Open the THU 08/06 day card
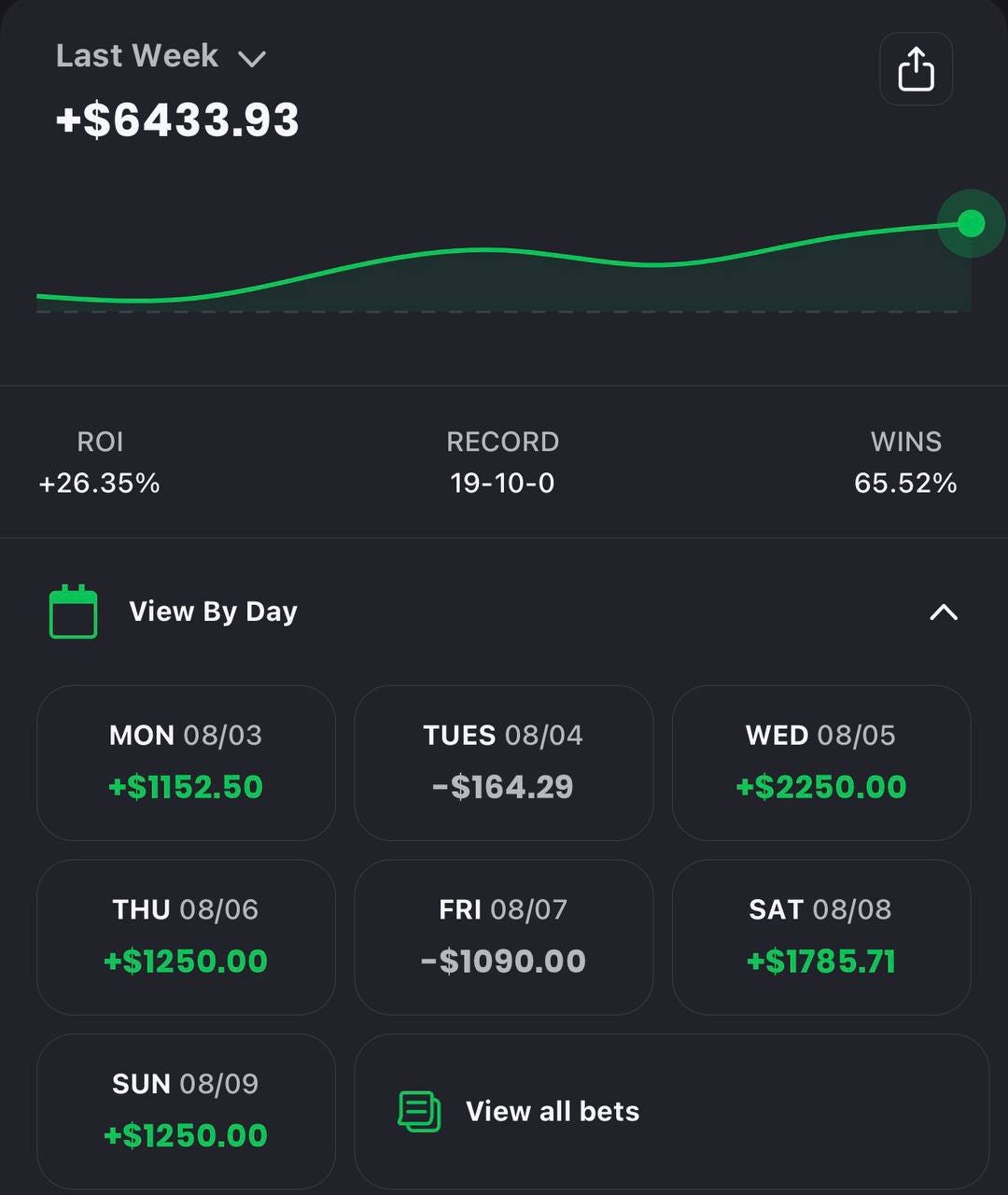Image resolution: width=1008 pixels, height=1195 pixels. (186, 937)
